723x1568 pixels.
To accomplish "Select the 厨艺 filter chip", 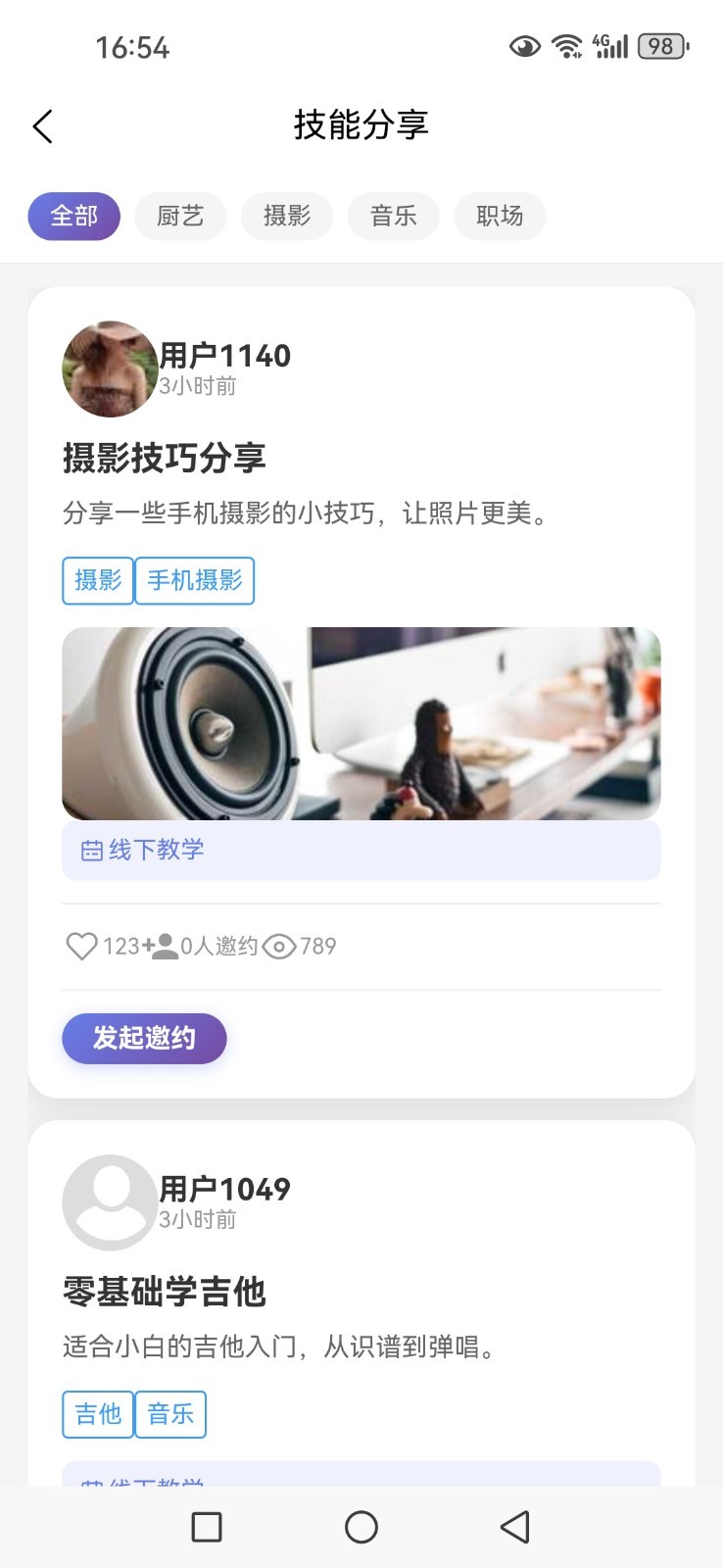I will point(179,216).
